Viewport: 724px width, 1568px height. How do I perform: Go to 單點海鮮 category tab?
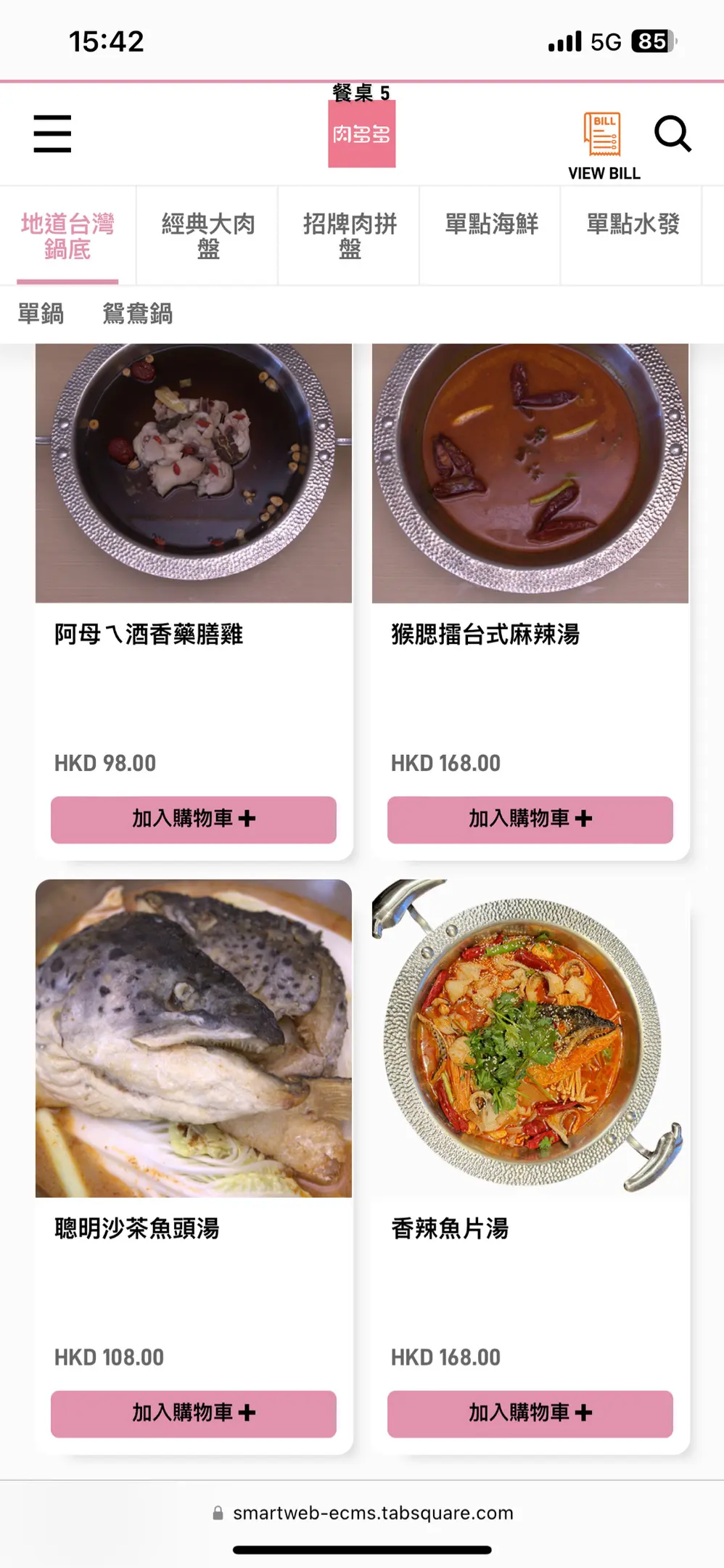click(491, 224)
